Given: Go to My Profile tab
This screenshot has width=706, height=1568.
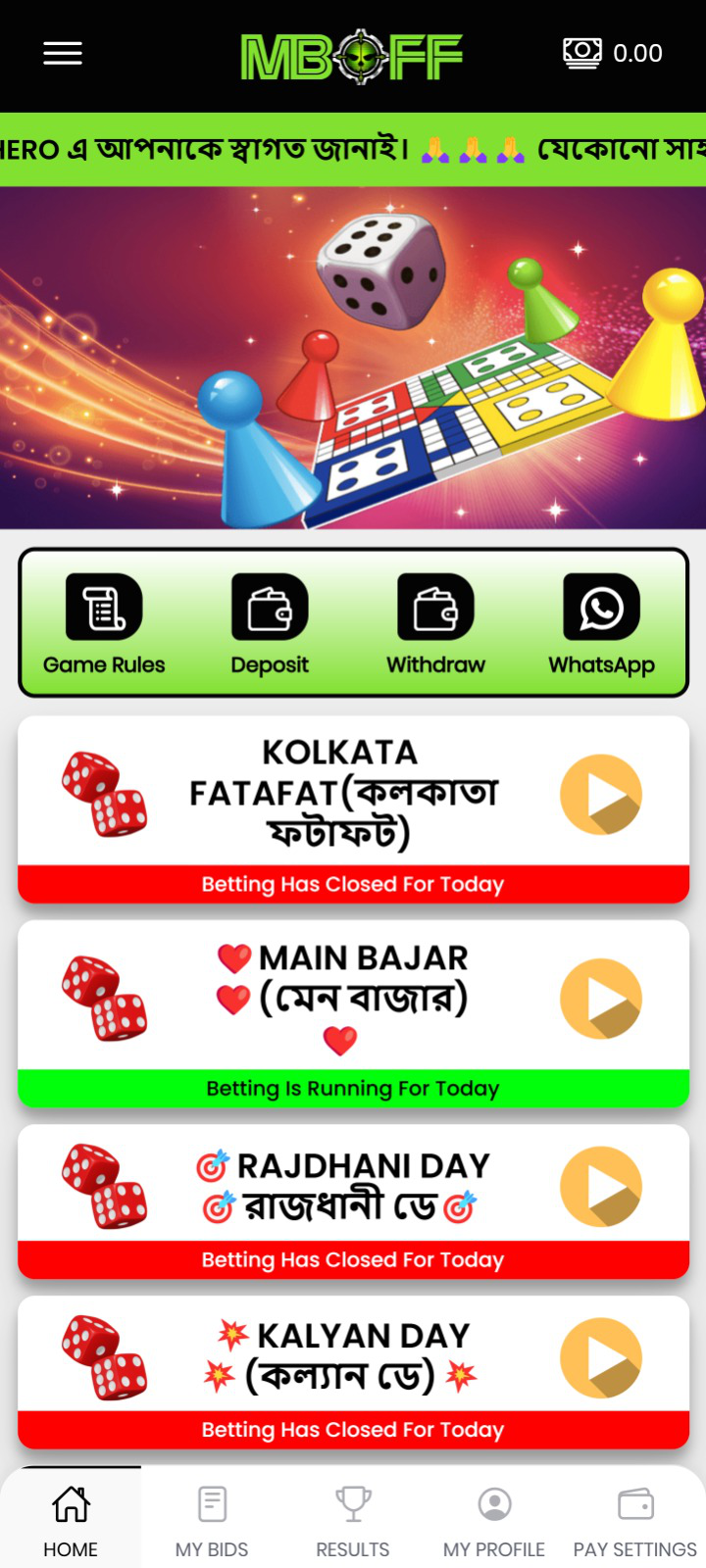Looking at the screenshot, I should pos(494,1520).
